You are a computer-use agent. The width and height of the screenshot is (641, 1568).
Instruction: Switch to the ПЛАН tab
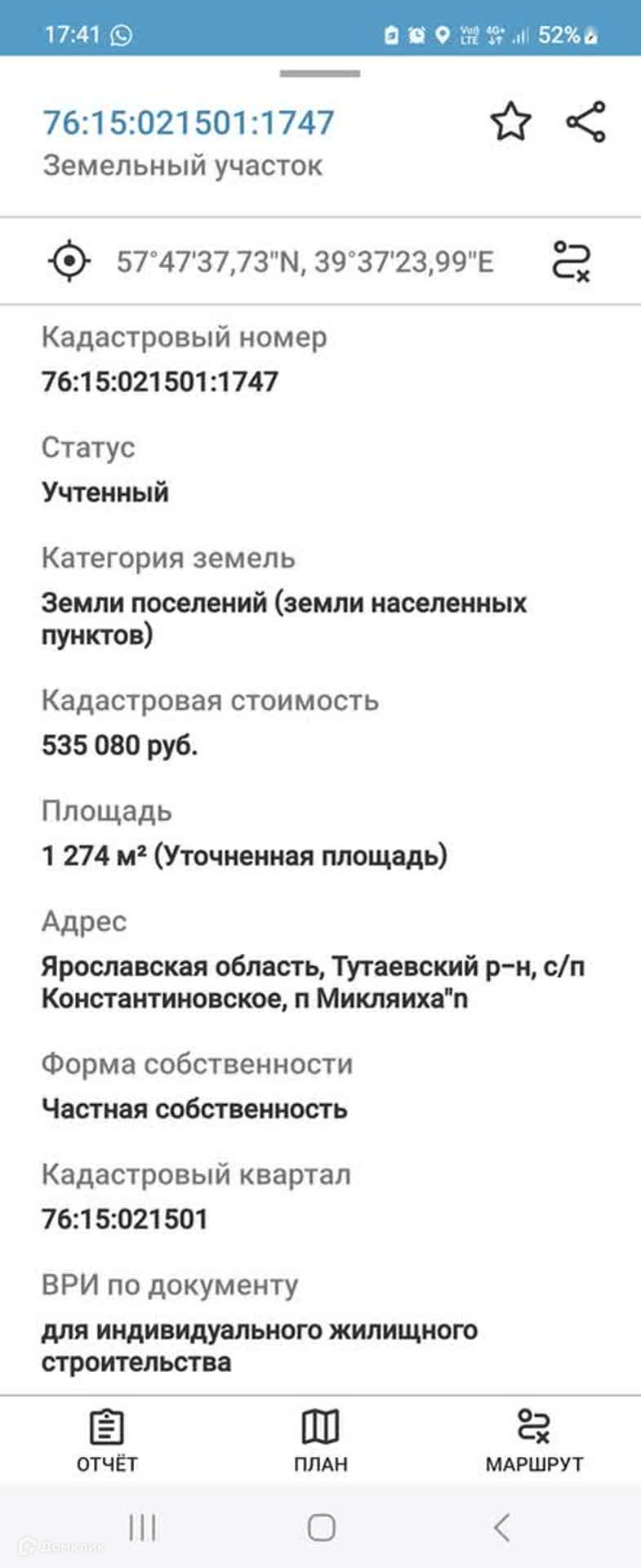320,1441
